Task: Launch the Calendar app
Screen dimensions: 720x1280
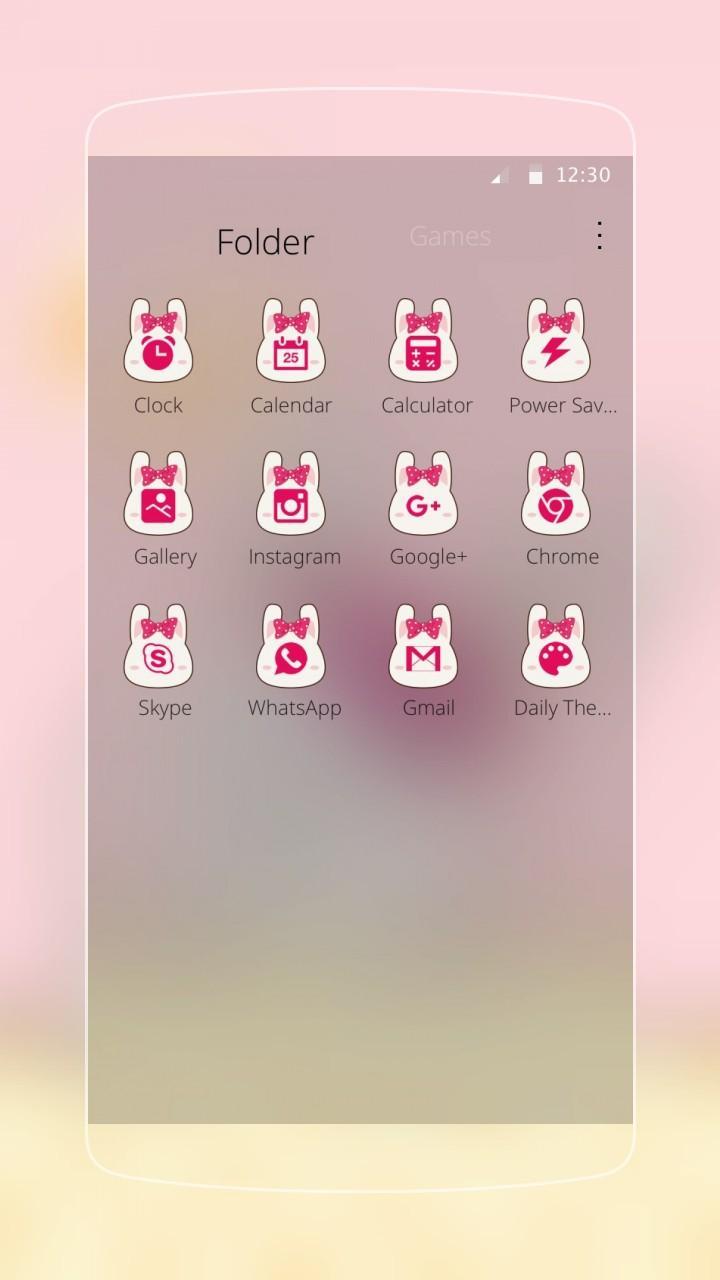Action: (x=292, y=340)
